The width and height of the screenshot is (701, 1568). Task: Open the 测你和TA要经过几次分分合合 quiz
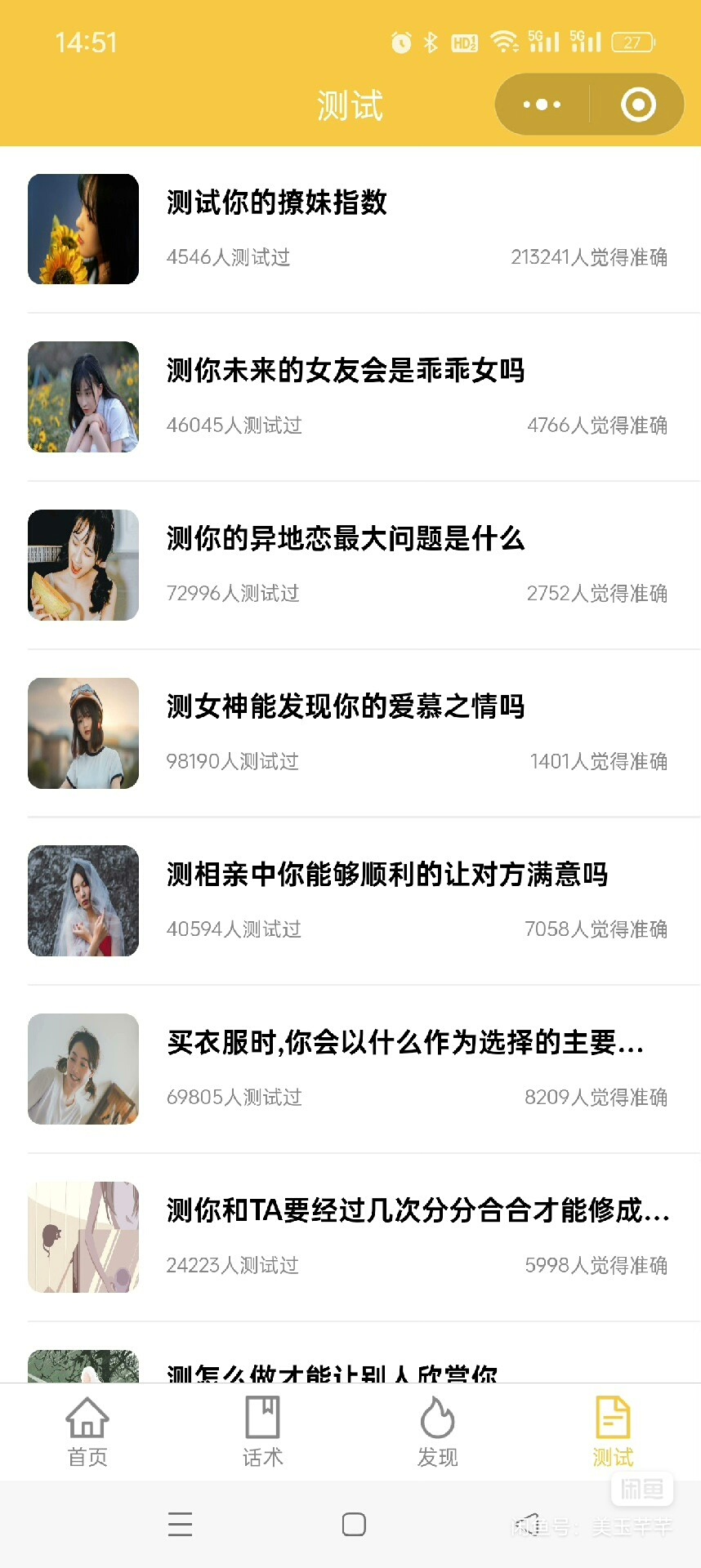(x=417, y=1210)
